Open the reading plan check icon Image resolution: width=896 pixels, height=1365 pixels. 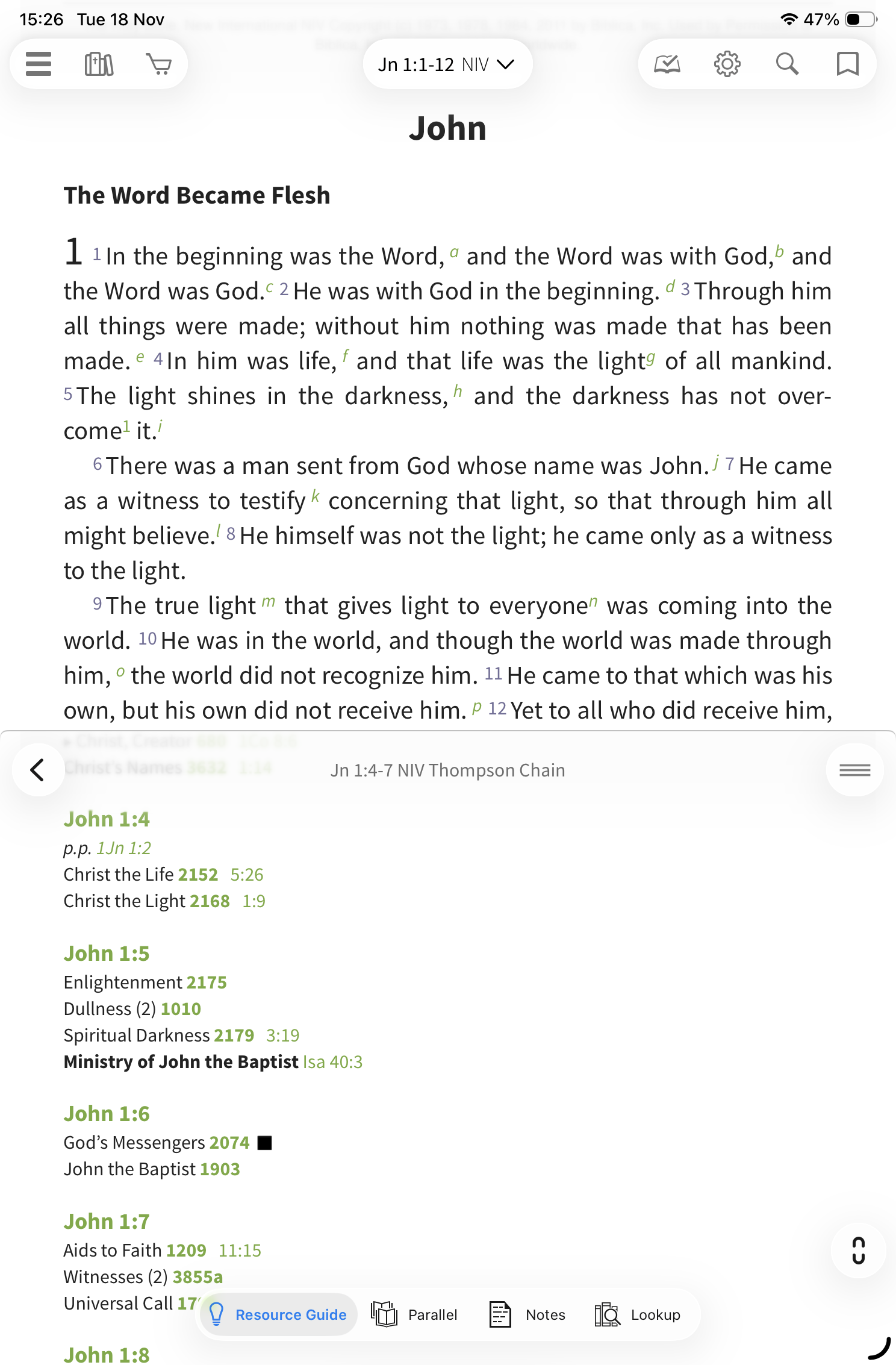(667, 64)
